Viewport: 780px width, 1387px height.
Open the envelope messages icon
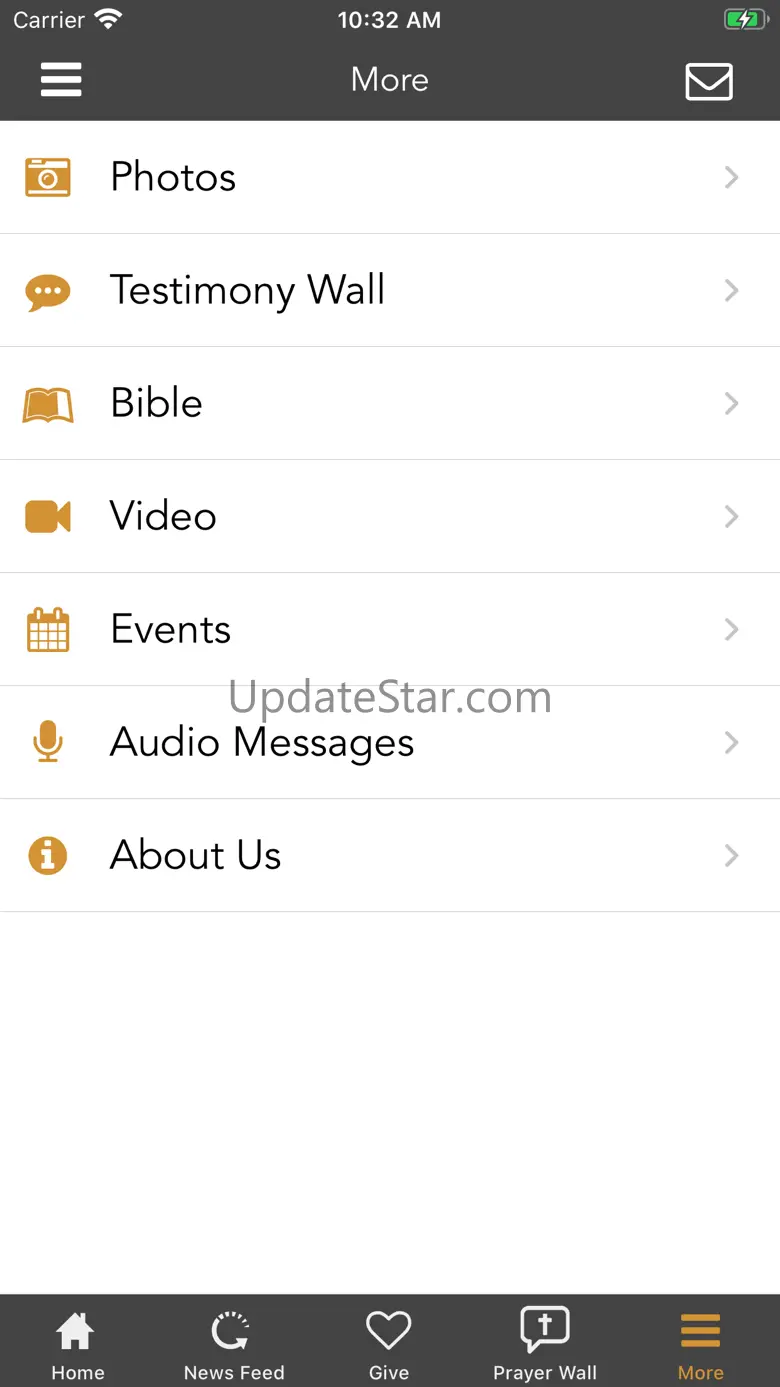click(x=708, y=81)
